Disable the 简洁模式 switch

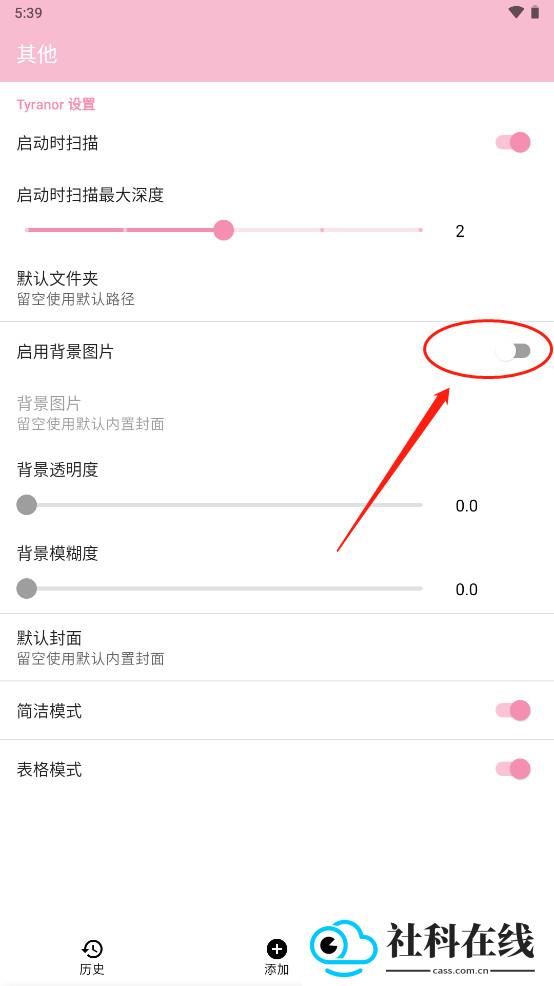click(x=513, y=711)
